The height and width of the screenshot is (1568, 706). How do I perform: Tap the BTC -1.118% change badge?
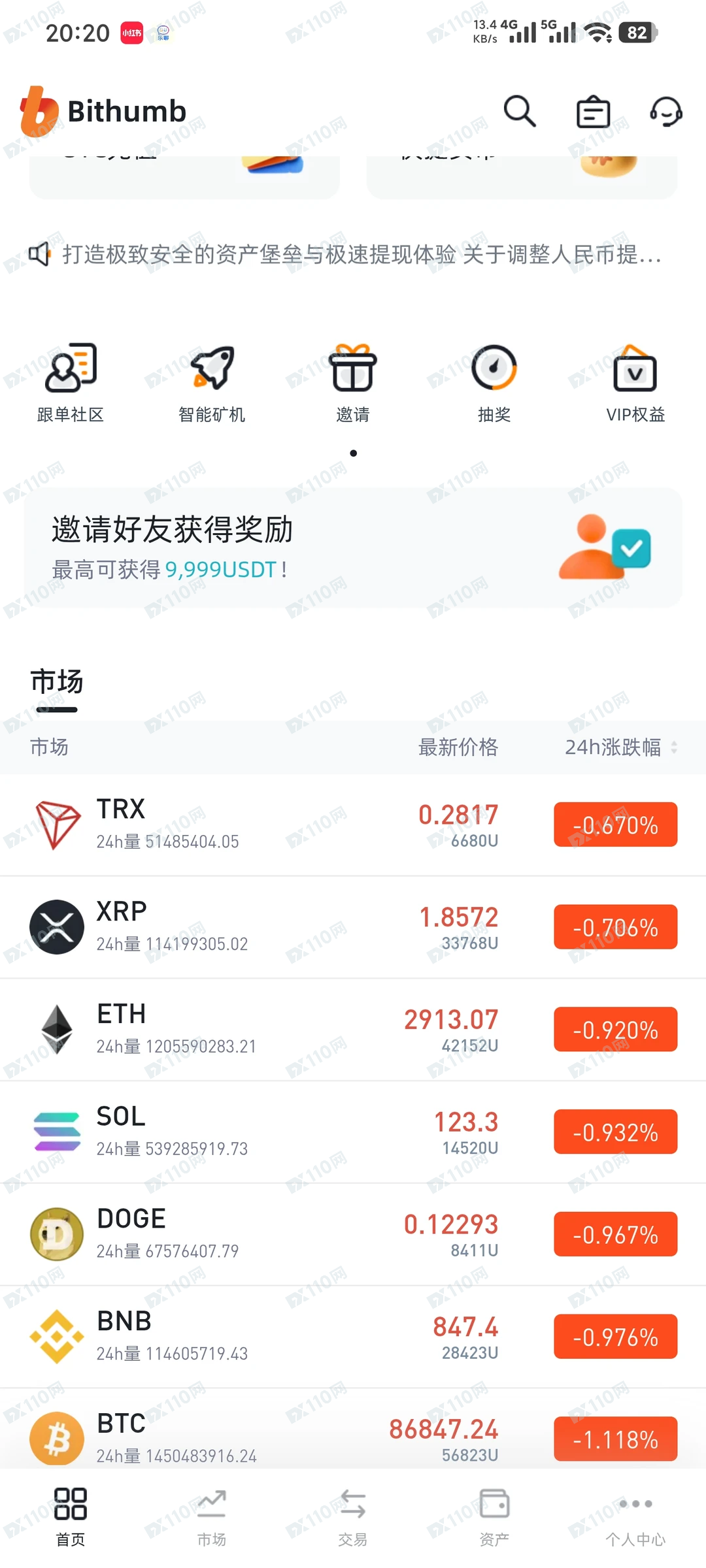pyautogui.click(x=614, y=1439)
